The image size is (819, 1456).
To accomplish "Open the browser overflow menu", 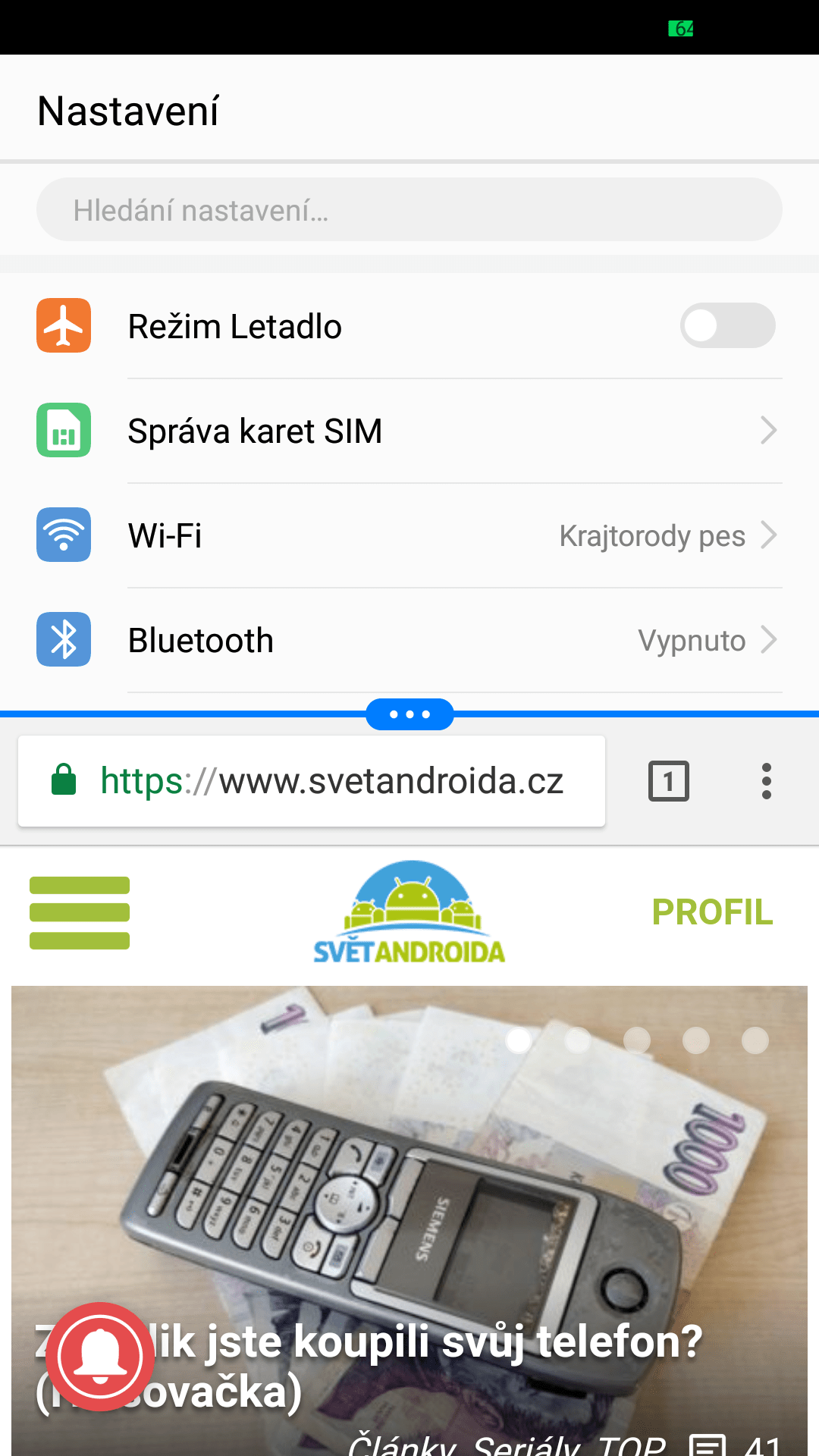I will [x=767, y=781].
